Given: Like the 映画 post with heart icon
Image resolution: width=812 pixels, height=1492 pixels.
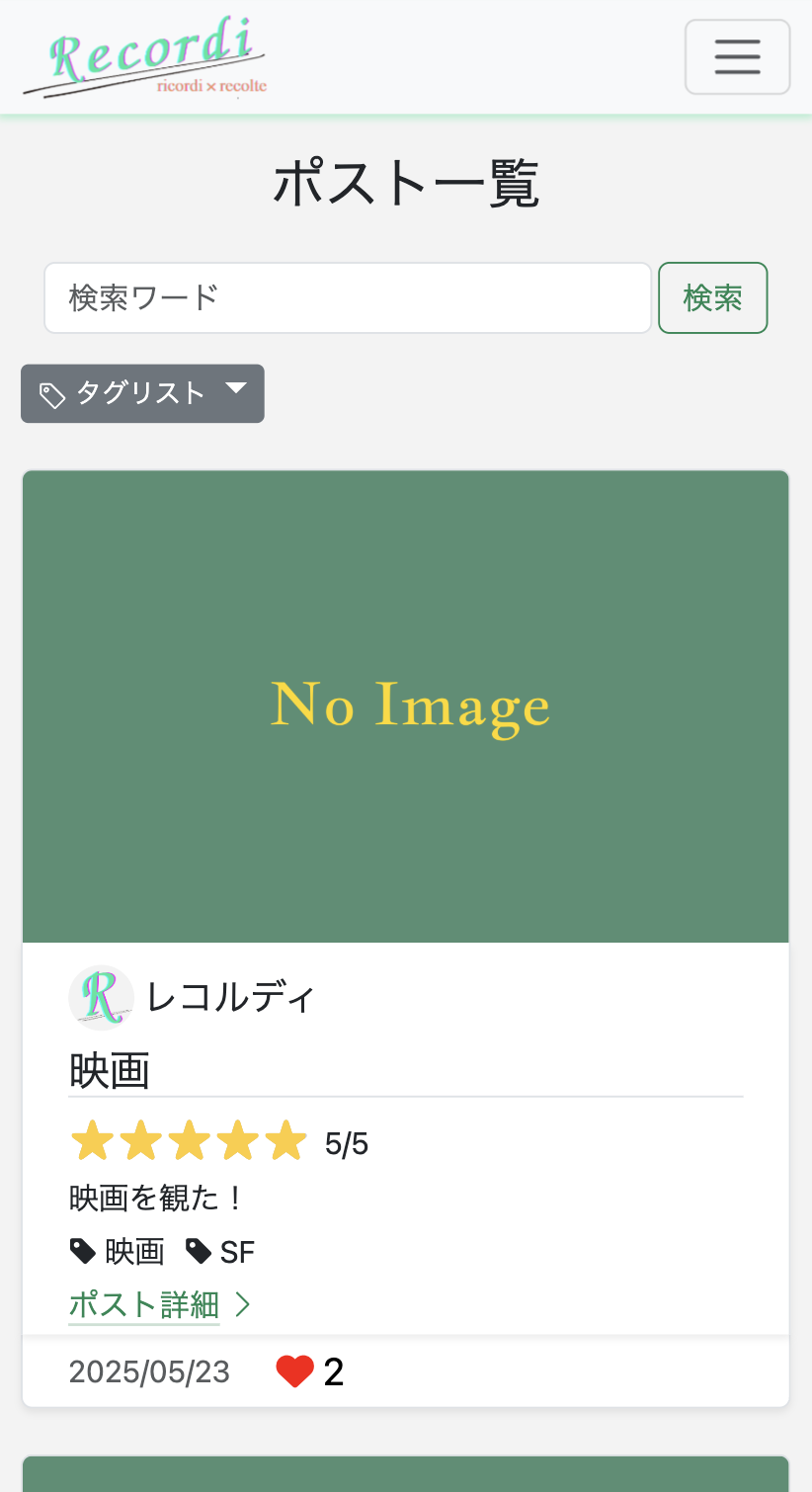Looking at the screenshot, I should tap(294, 1371).
